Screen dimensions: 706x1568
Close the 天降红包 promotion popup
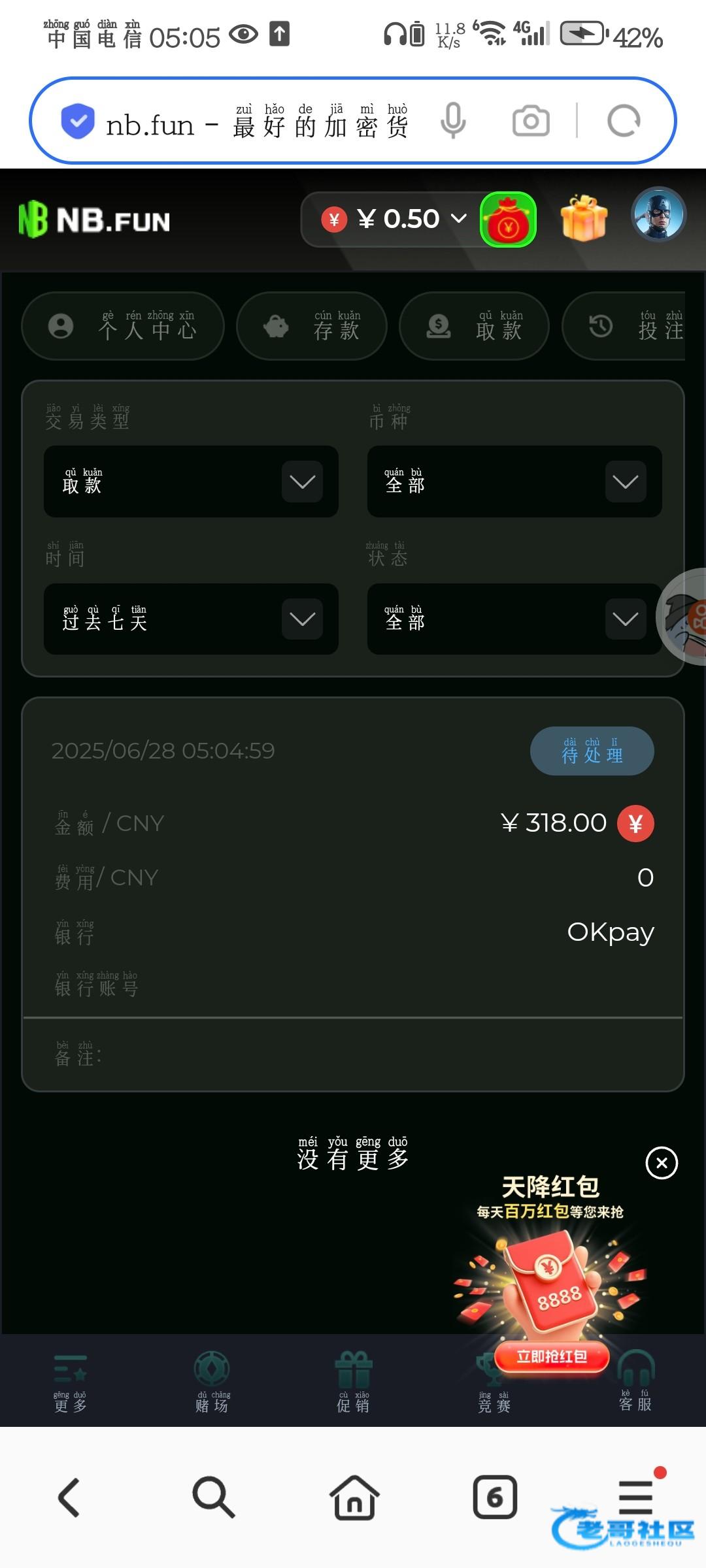662,1163
